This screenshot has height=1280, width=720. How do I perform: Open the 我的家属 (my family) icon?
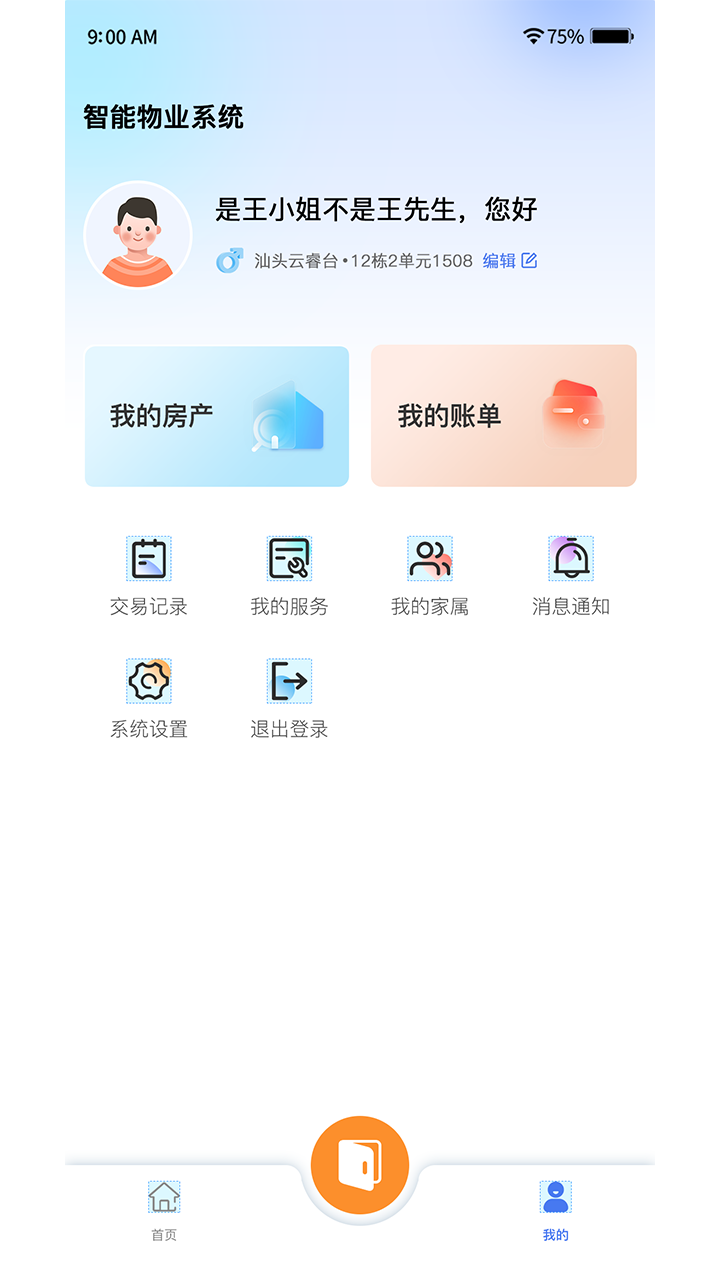429,560
